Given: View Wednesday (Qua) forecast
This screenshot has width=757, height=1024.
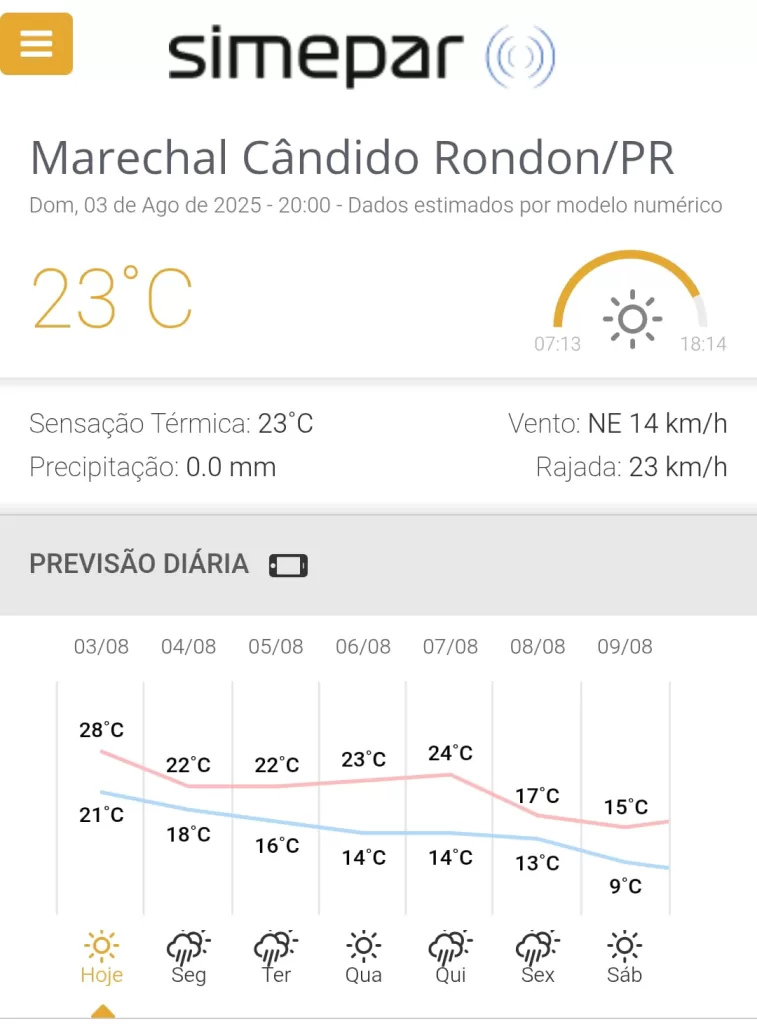Looking at the screenshot, I should pos(363,956).
